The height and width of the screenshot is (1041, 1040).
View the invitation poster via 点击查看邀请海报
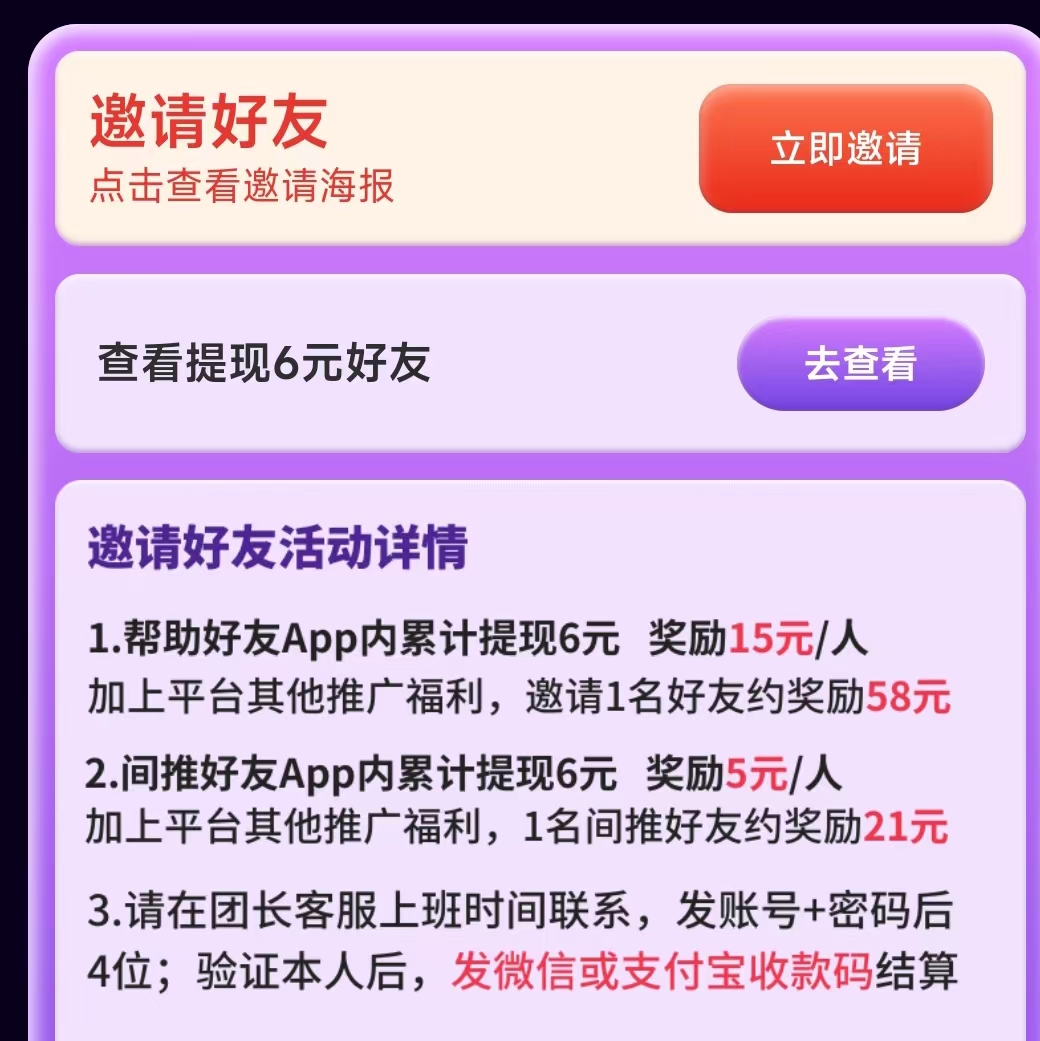[x=242, y=186]
